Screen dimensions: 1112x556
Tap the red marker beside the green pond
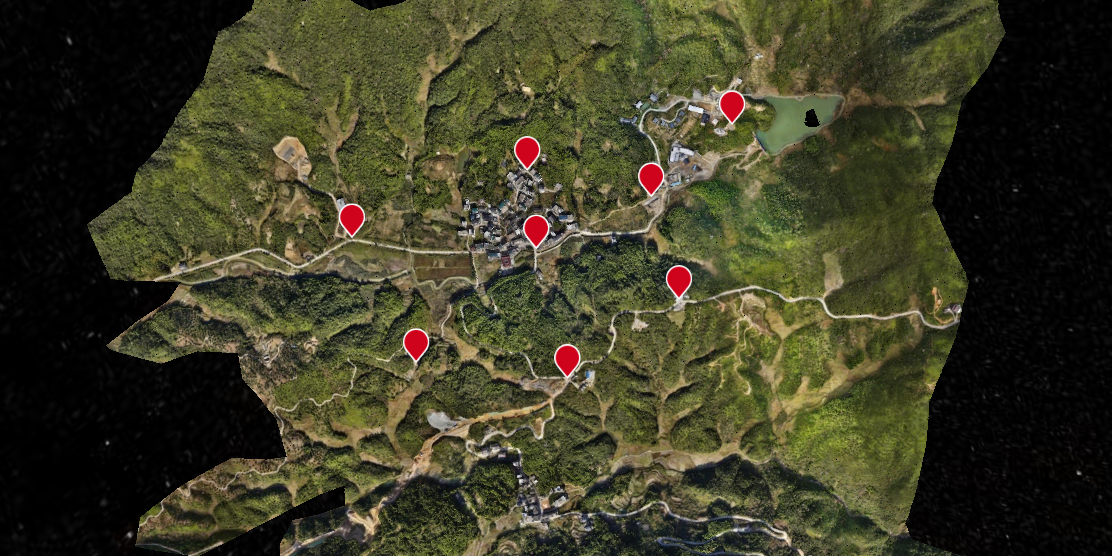(x=732, y=104)
